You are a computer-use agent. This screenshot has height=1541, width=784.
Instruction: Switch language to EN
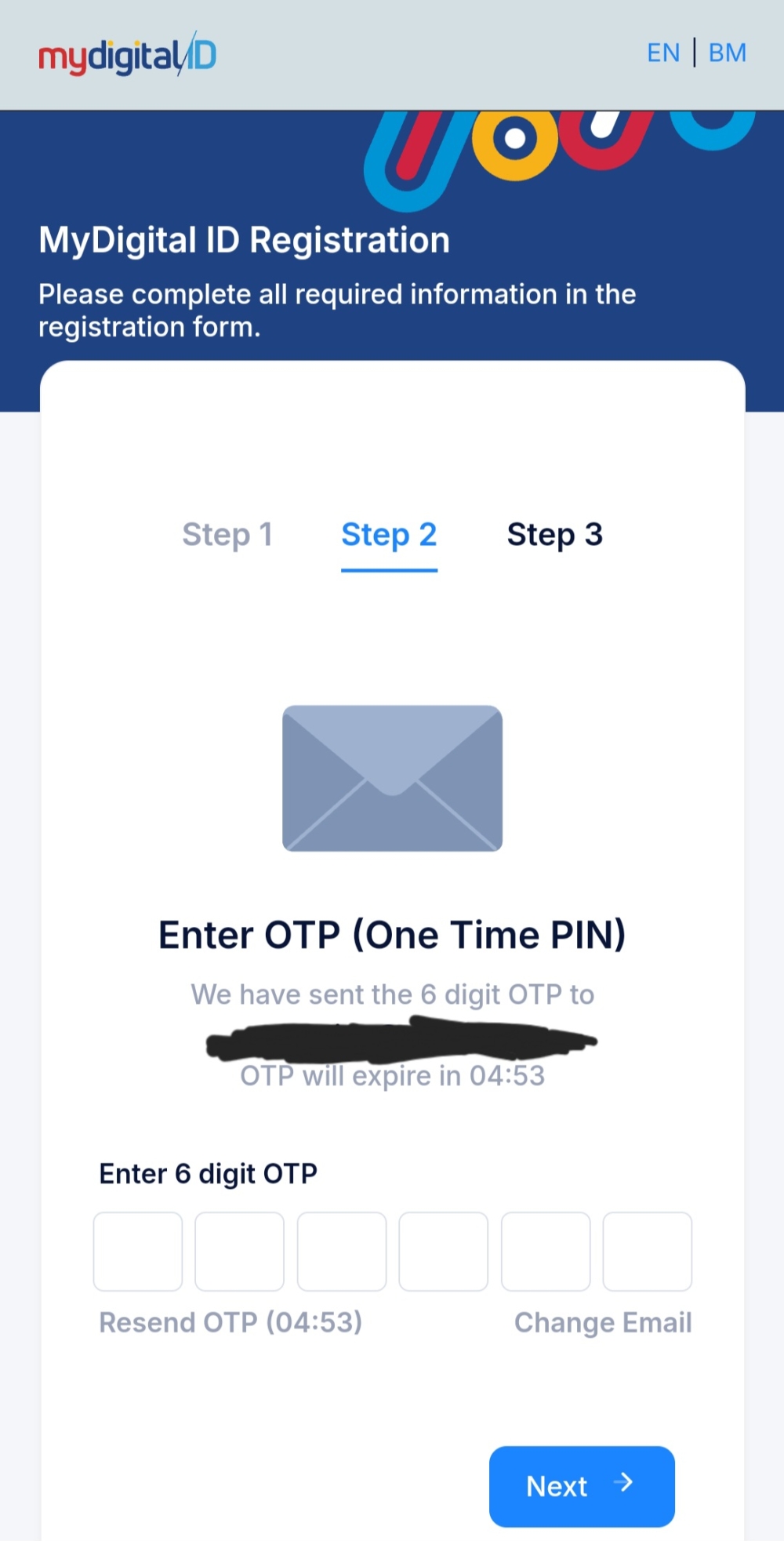pos(662,53)
